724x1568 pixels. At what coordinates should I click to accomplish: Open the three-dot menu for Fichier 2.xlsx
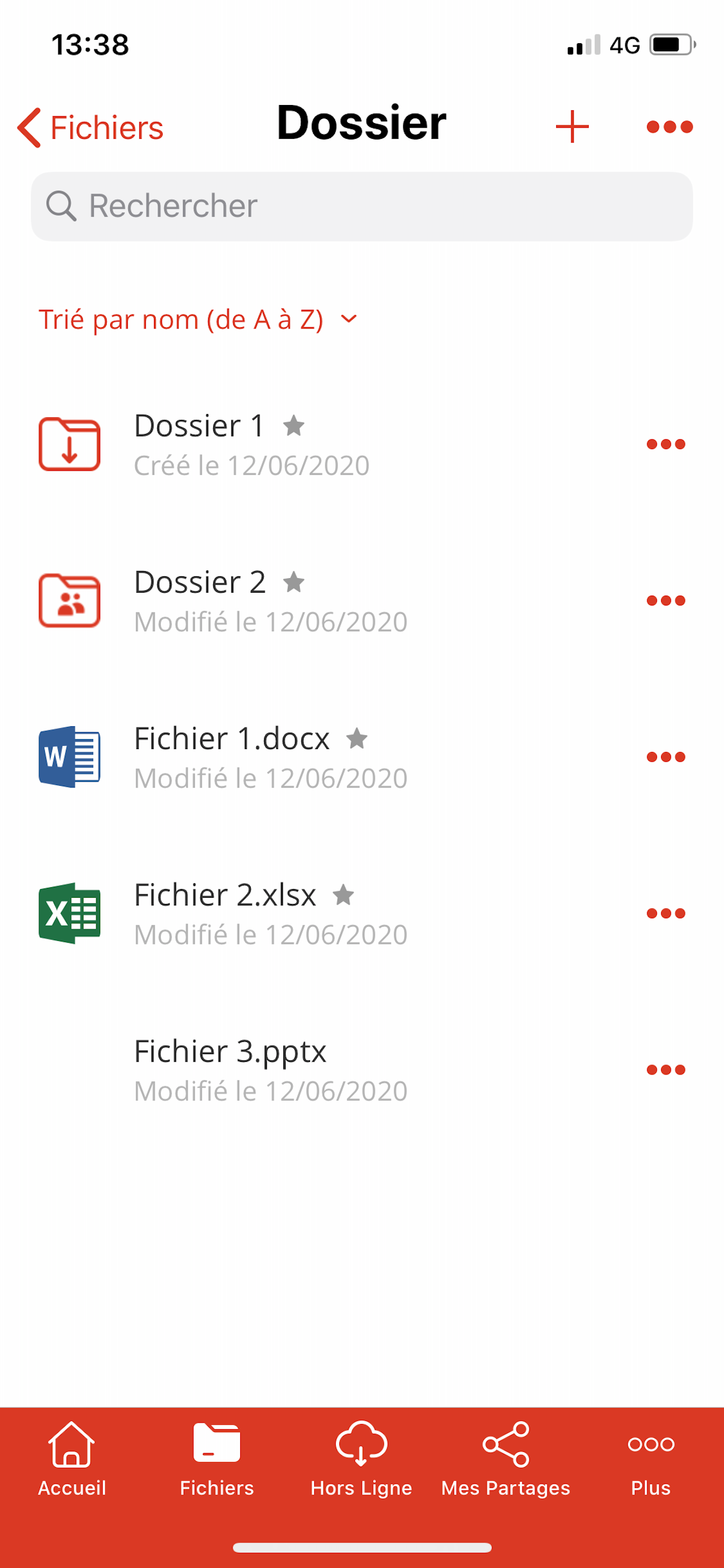point(665,913)
